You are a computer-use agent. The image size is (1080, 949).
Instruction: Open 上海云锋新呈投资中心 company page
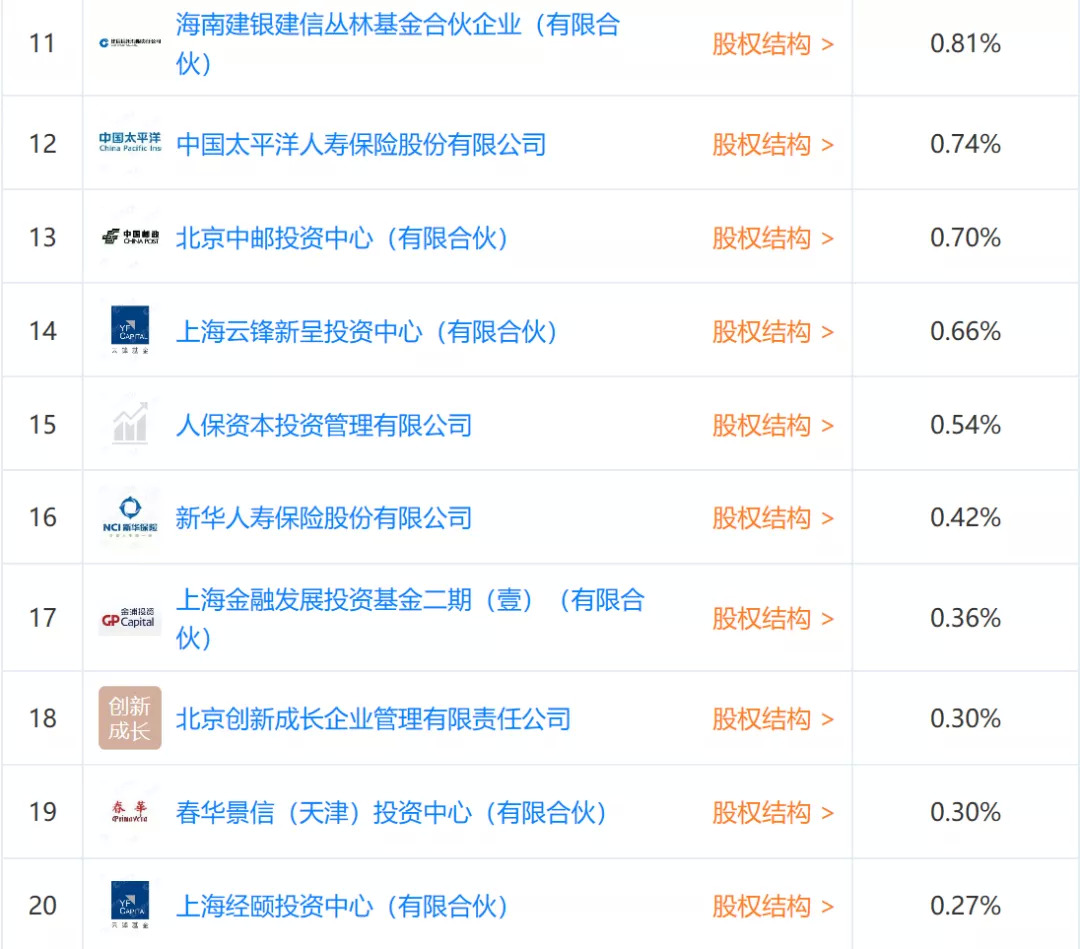[367, 332]
